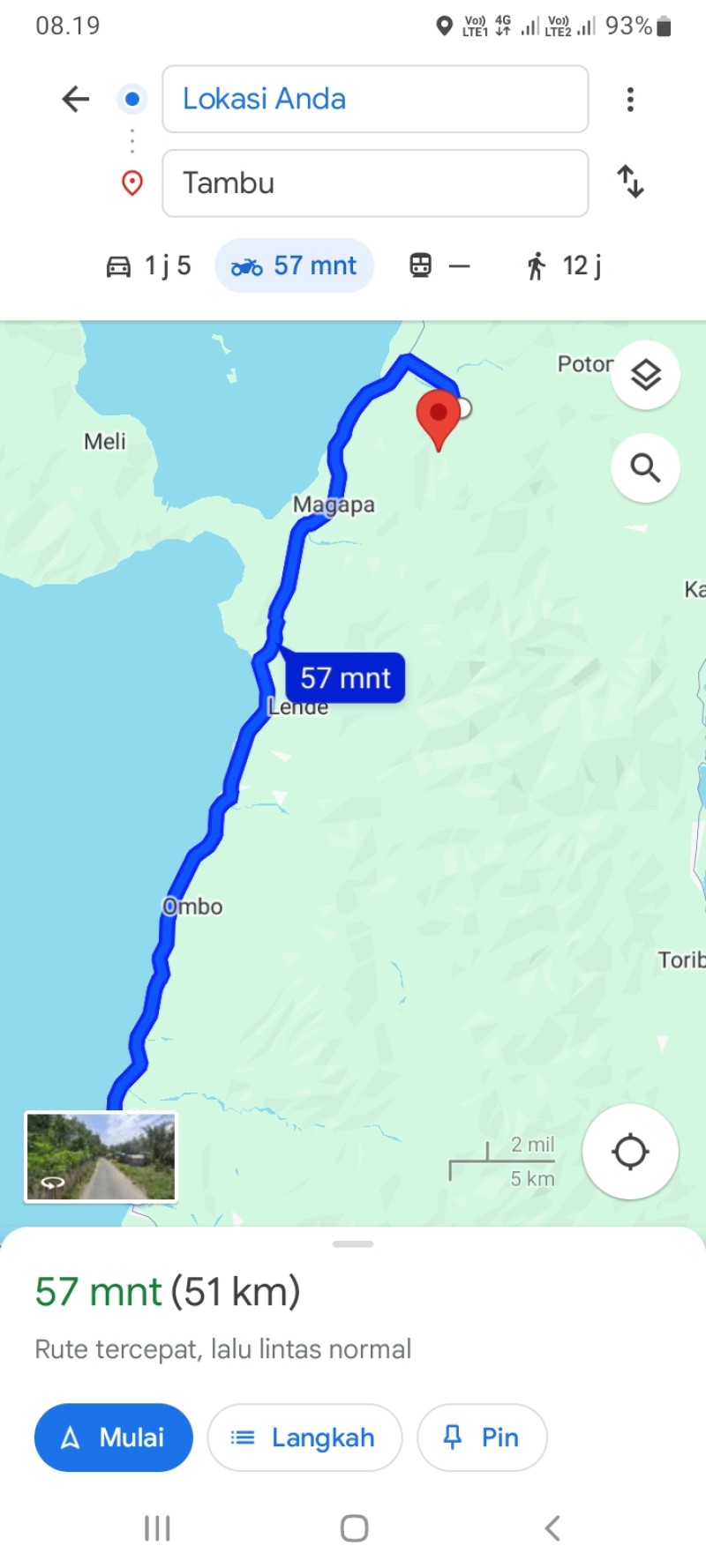Screen dimensions: 706x1568
Task: Go to the home screen
Action: (x=354, y=1528)
